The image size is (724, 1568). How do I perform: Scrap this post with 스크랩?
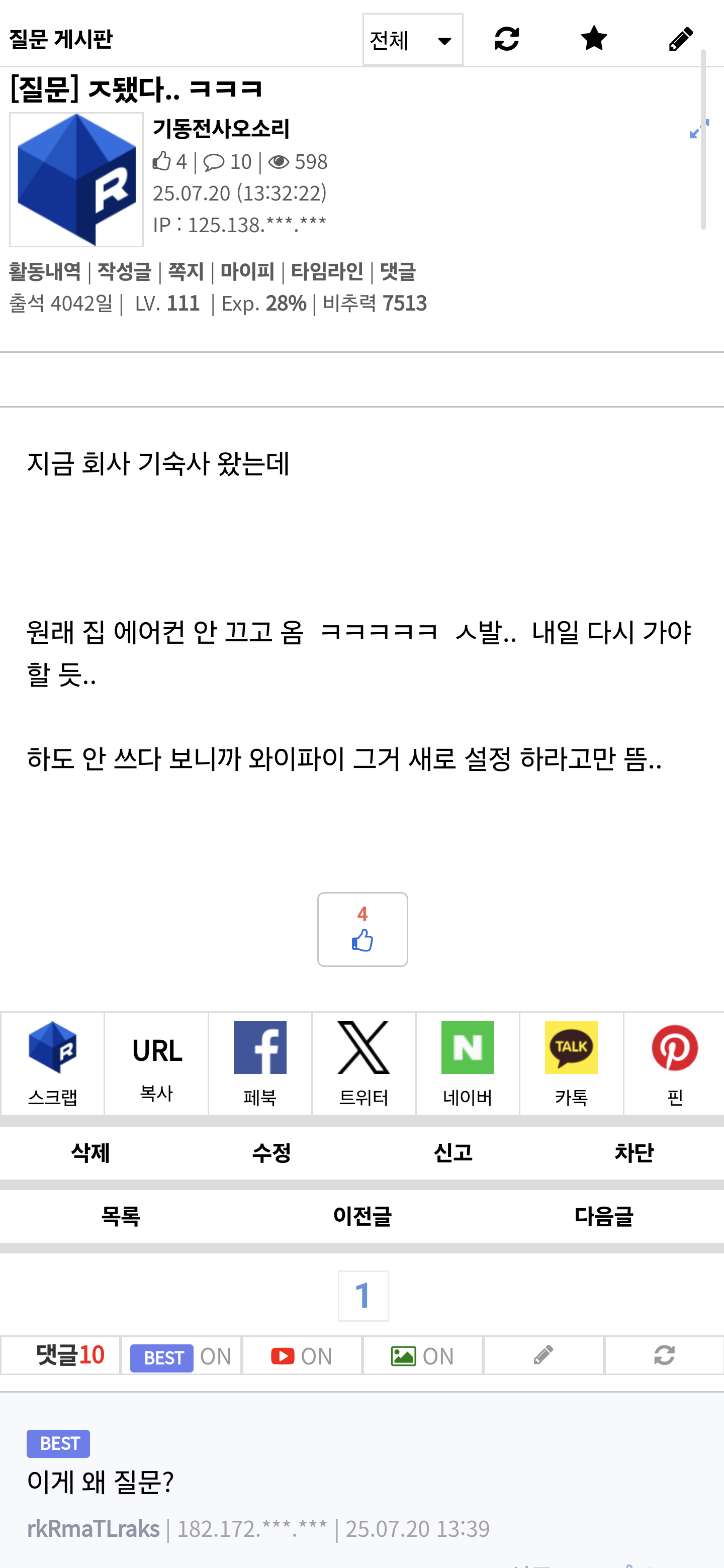52,1063
